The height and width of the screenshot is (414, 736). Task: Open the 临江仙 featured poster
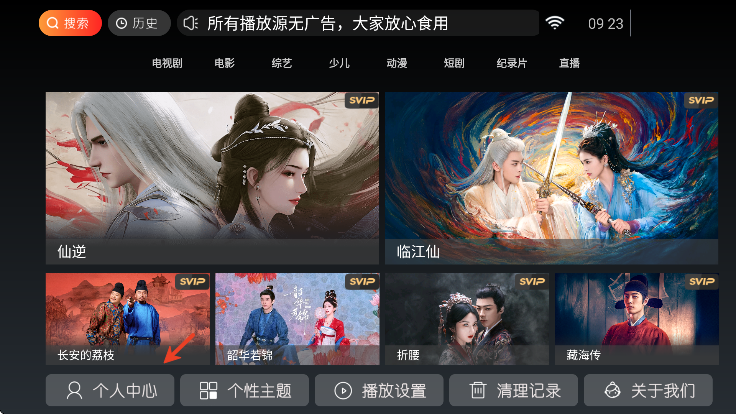click(x=551, y=177)
